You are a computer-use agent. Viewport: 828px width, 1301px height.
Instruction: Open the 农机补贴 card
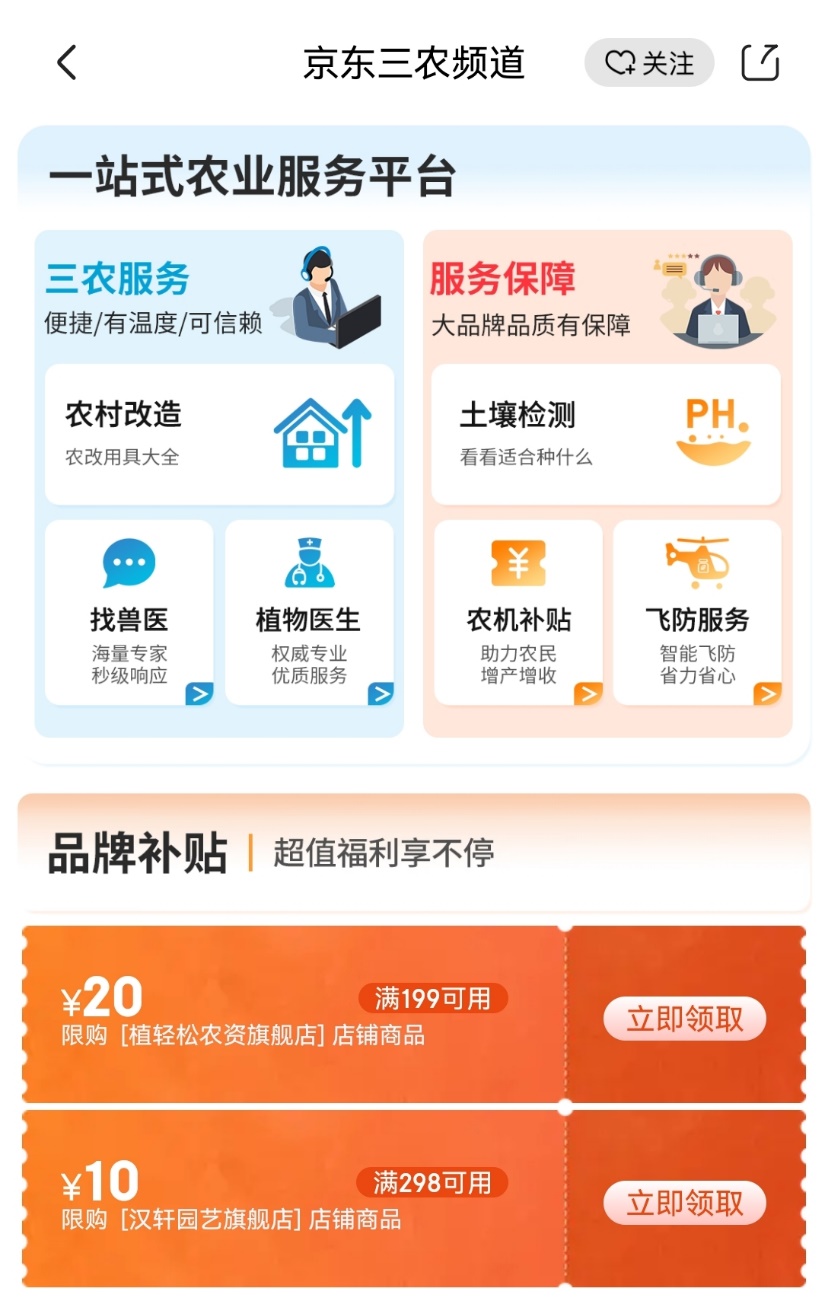pos(518,612)
